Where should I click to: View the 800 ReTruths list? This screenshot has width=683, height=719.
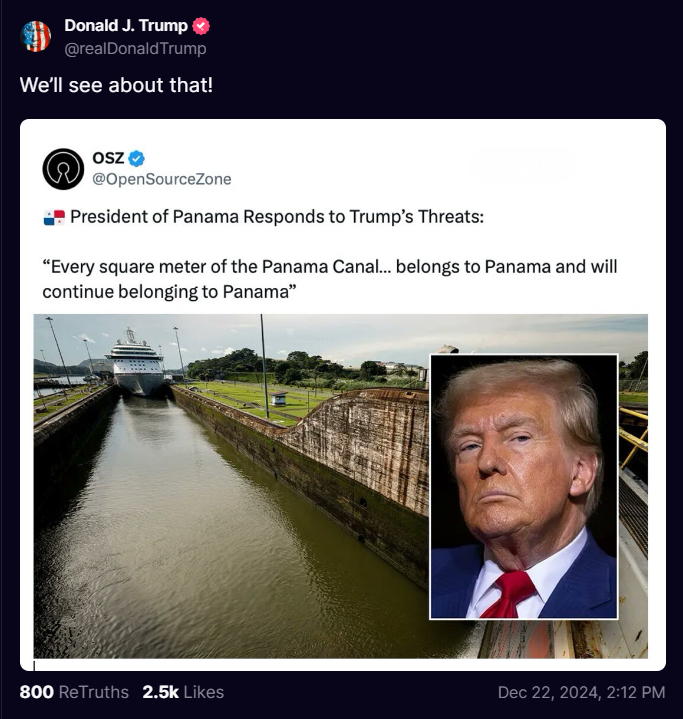pyautogui.click(x=74, y=692)
